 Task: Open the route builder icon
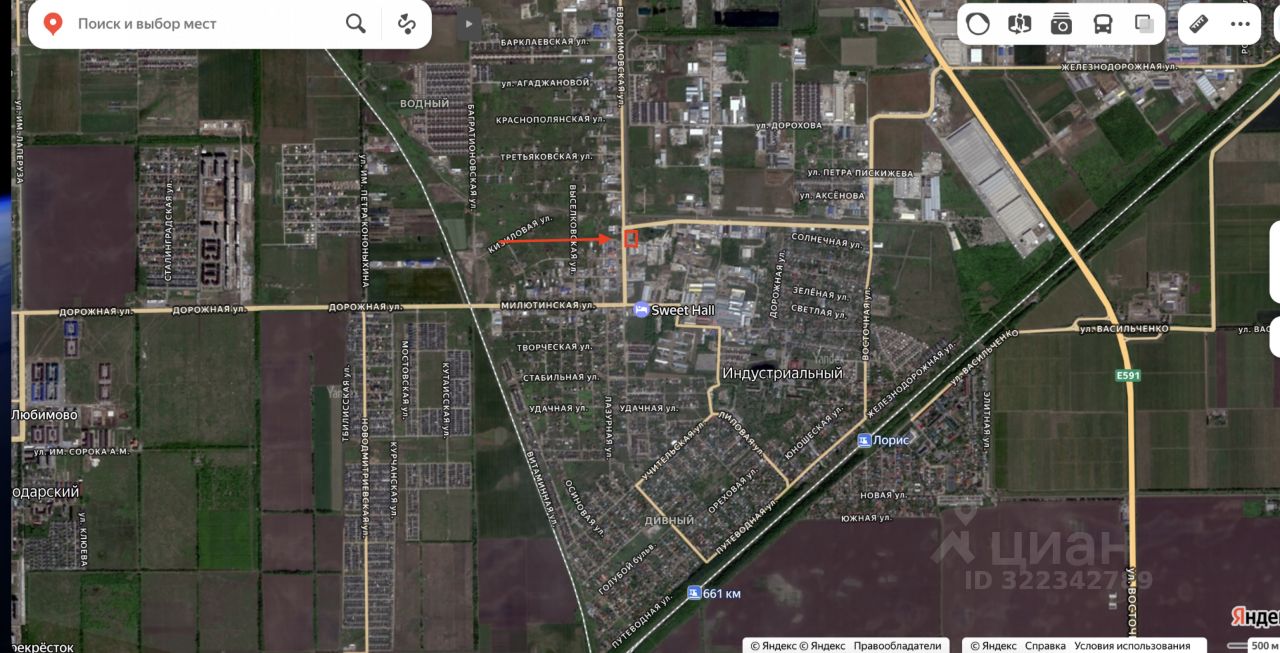[x=407, y=23]
